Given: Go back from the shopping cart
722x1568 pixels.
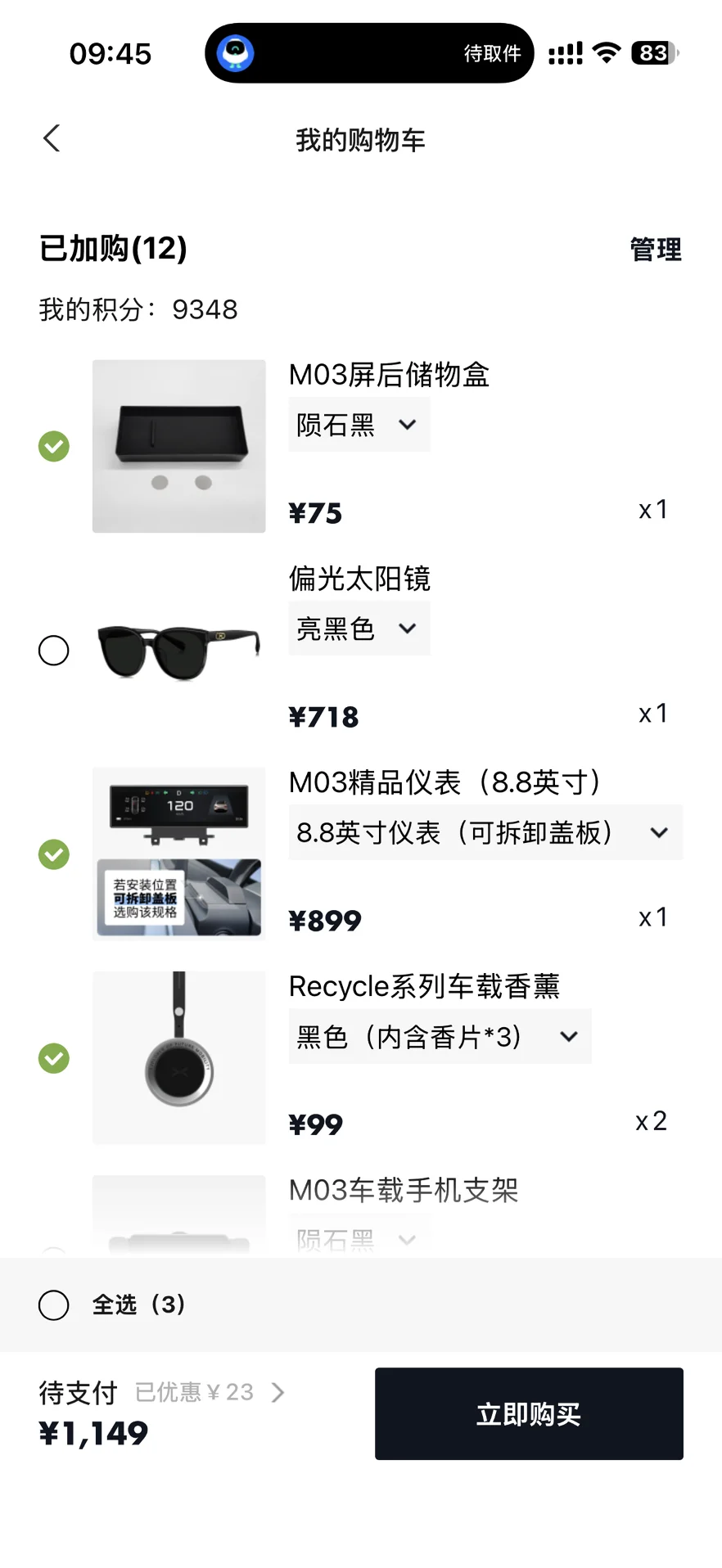Looking at the screenshot, I should coord(52,138).
